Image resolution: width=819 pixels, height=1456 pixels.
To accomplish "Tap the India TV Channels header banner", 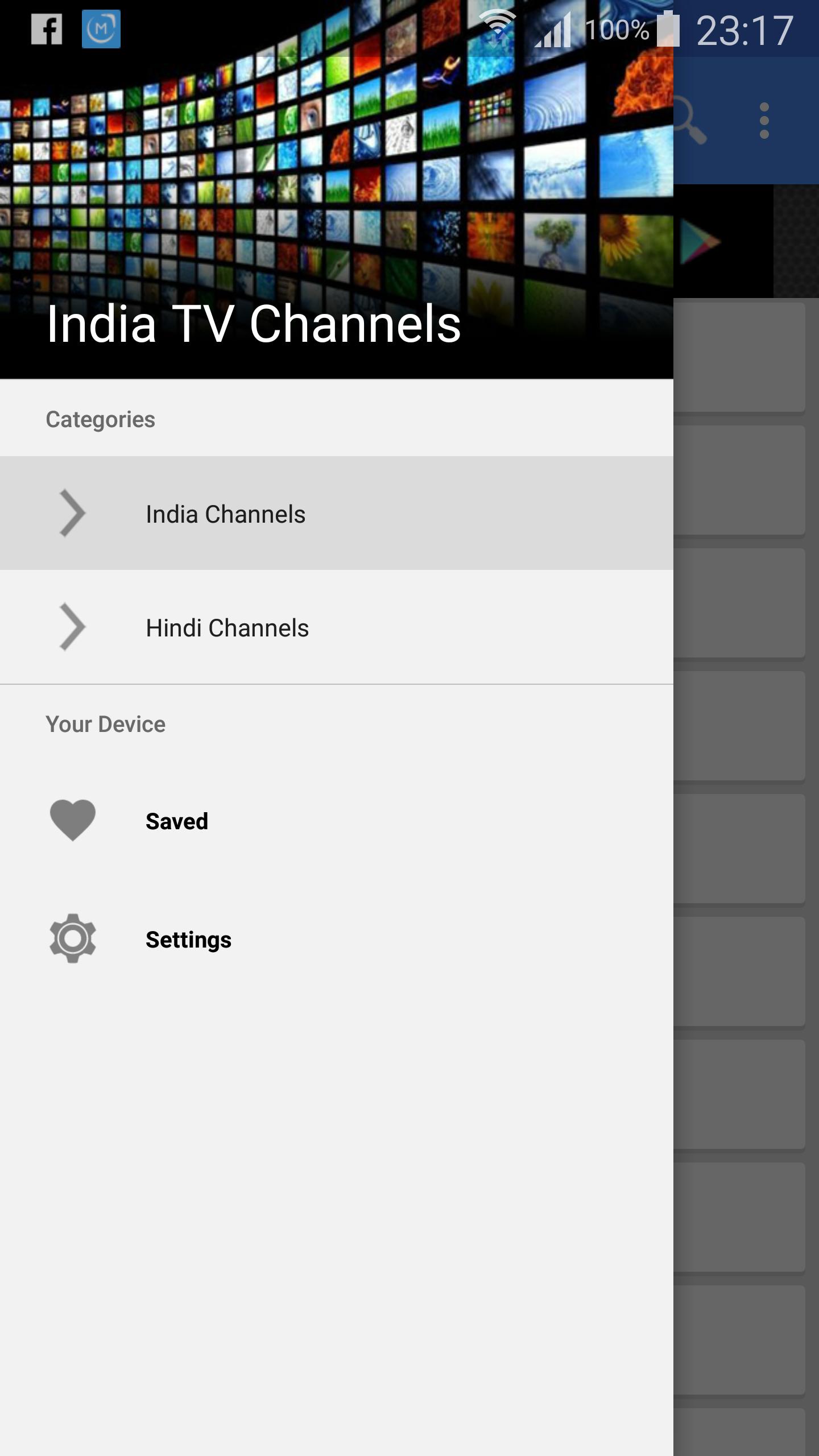I will (253, 325).
